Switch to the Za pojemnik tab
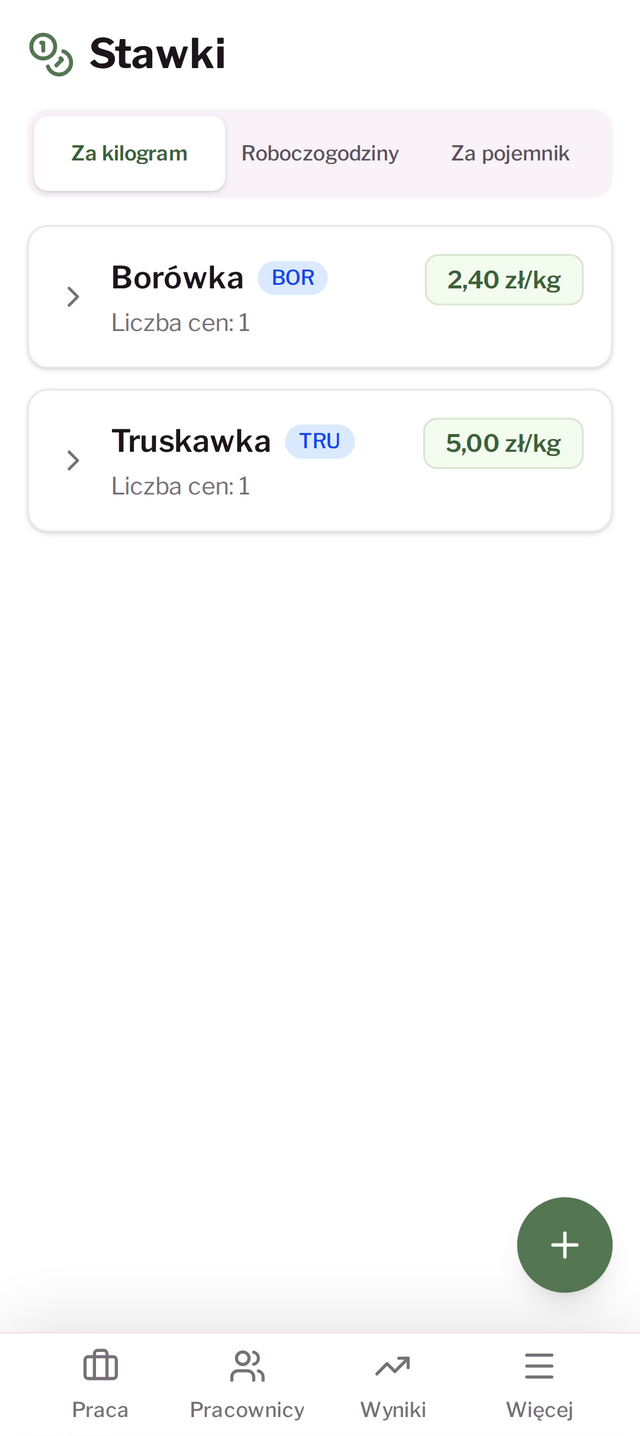 click(510, 153)
